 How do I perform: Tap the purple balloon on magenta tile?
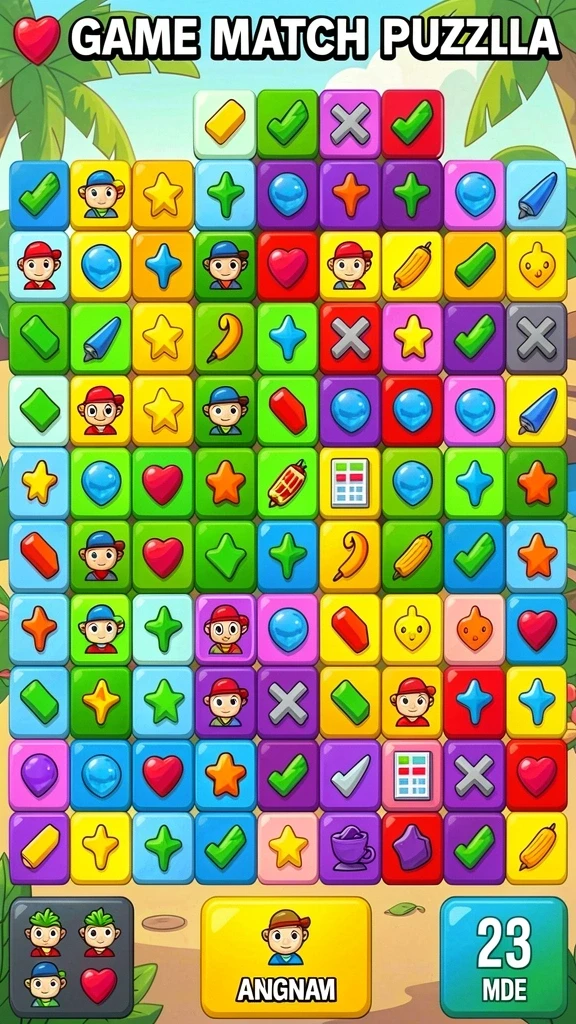[x=39, y=775]
